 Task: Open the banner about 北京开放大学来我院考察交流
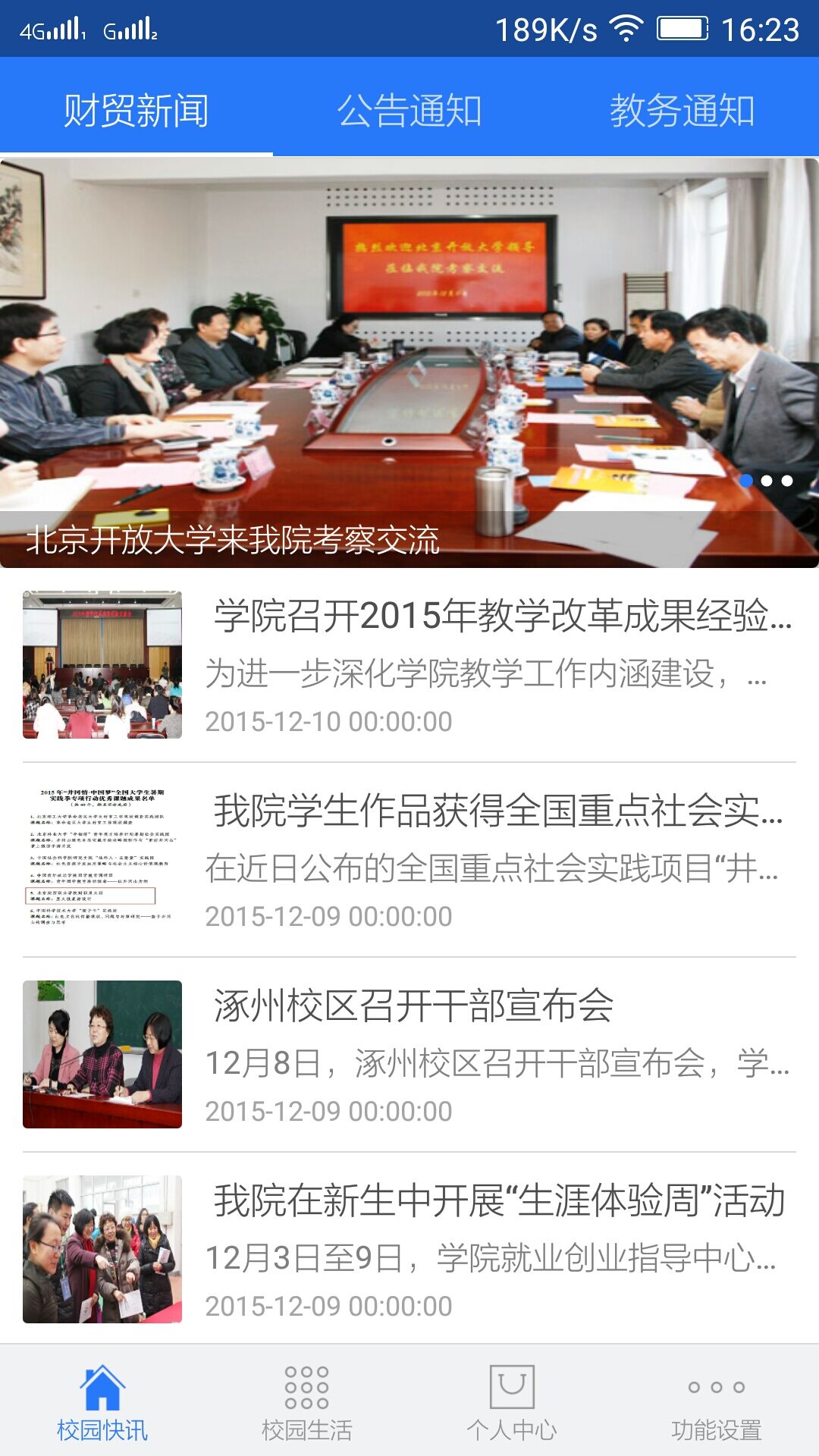coord(409,362)
